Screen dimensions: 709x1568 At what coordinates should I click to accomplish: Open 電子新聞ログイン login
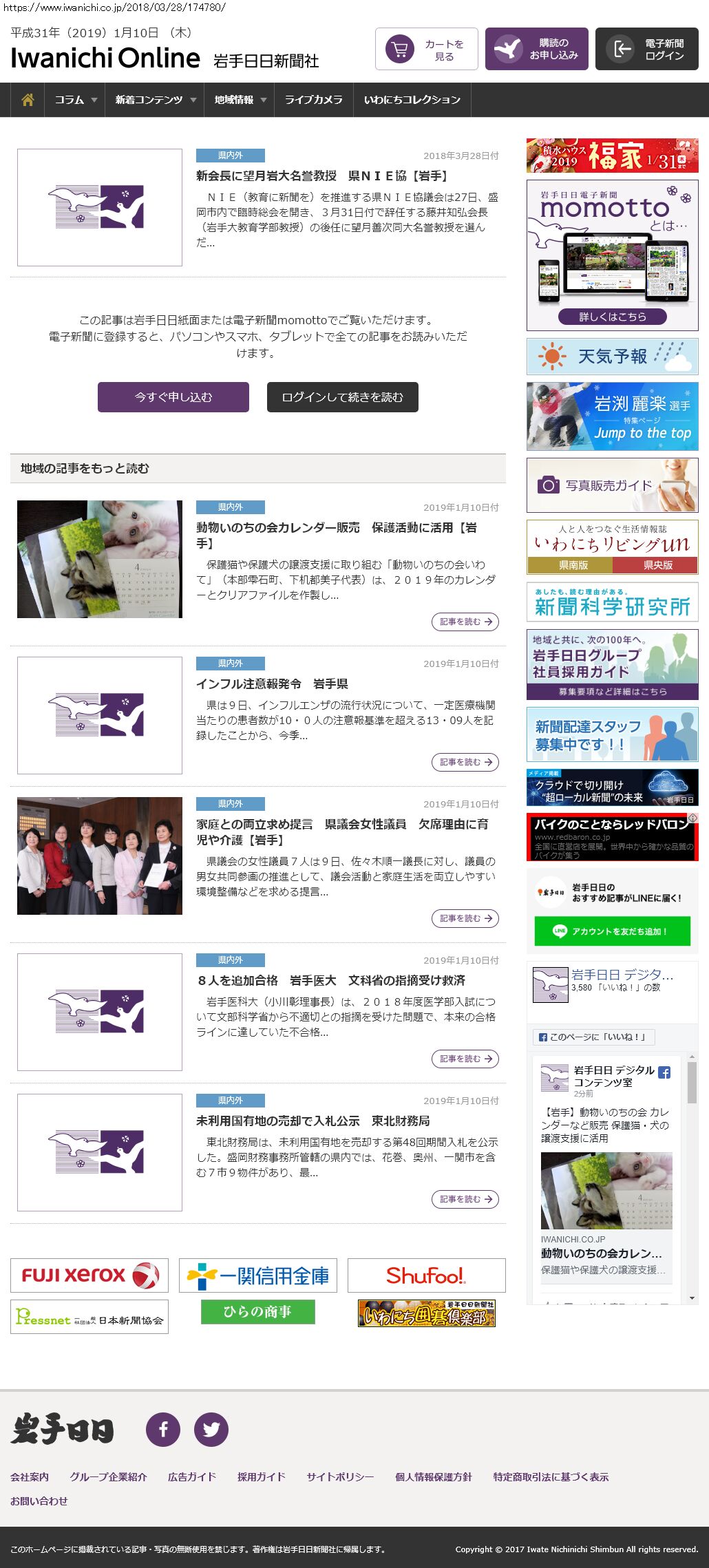pyautogui.click(x=646, y=49)
